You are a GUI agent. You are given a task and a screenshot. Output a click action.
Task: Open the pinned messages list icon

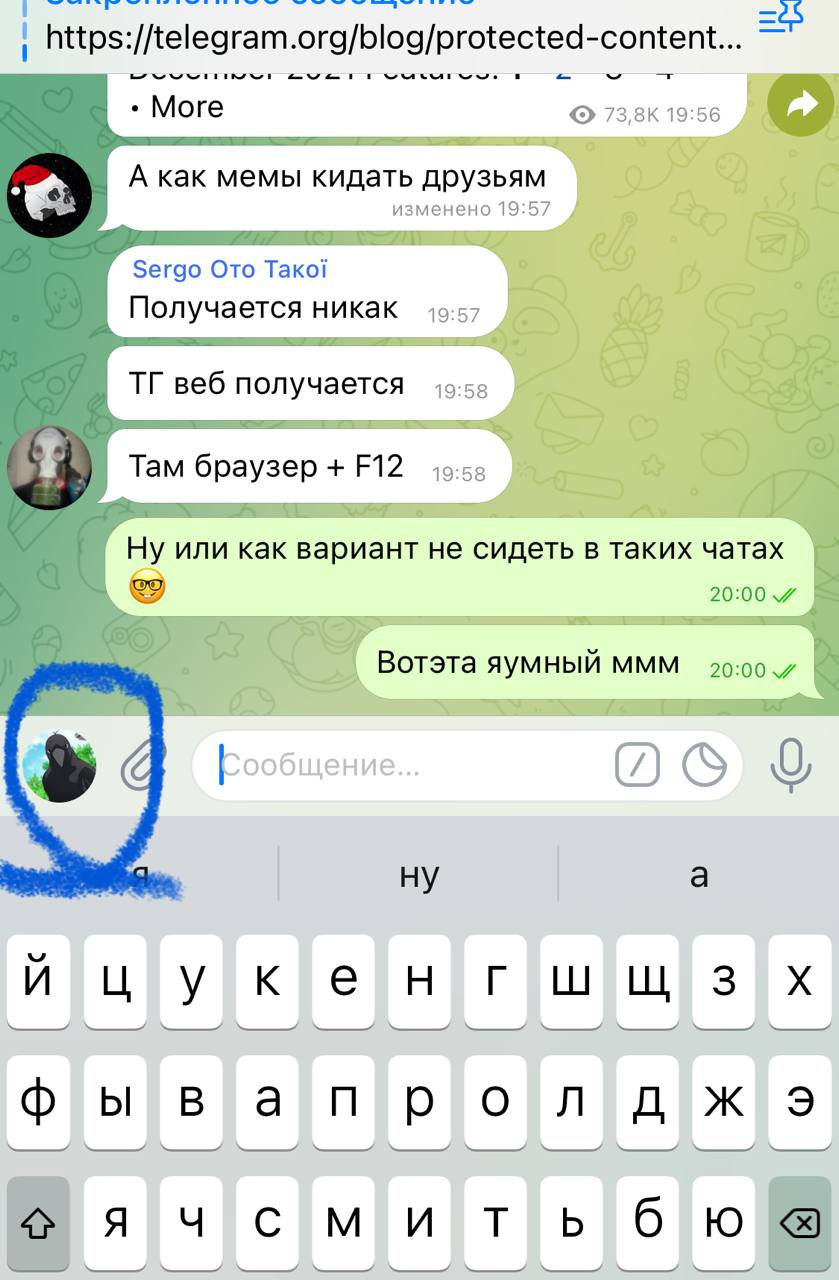tap(781, 18)
